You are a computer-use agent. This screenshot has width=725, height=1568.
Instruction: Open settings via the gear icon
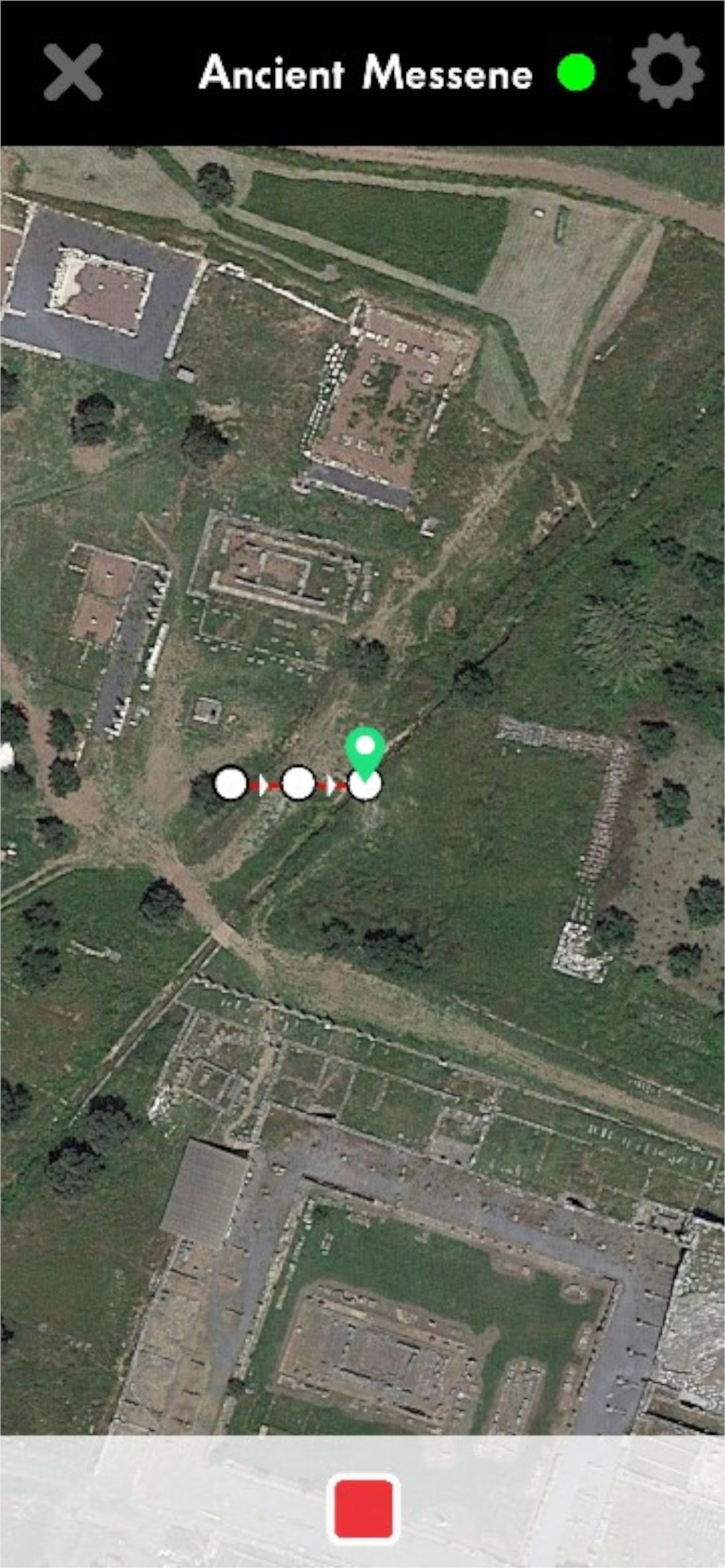(x=666, y=71)
